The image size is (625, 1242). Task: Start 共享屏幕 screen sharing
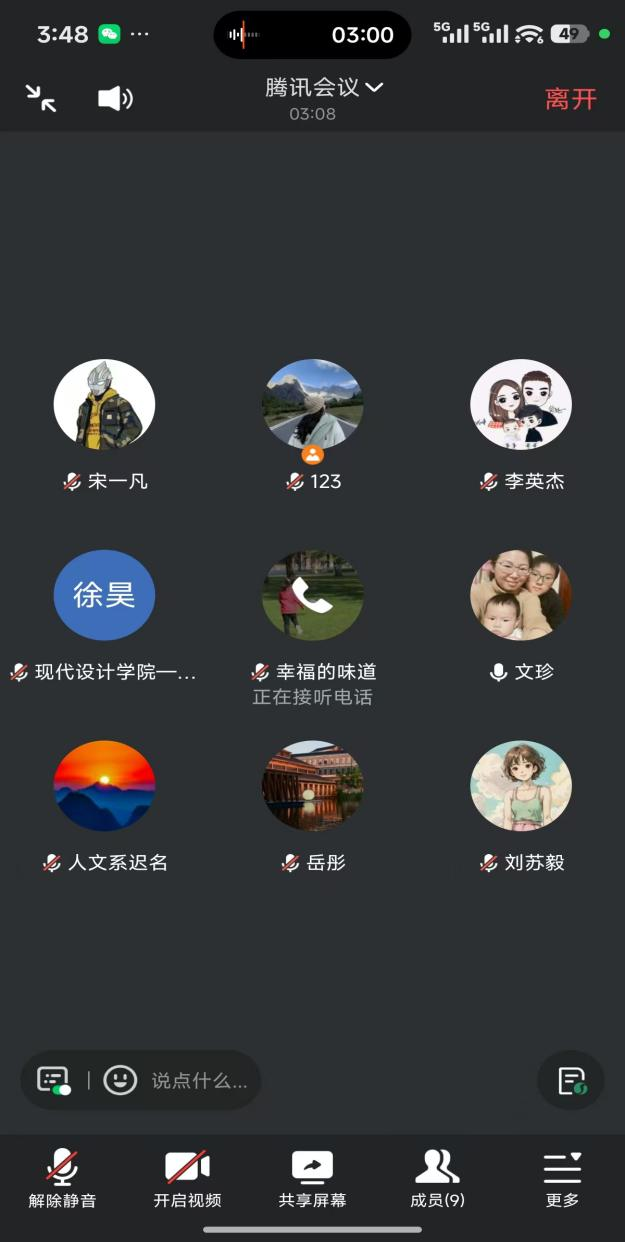[x=312, y=1178]
